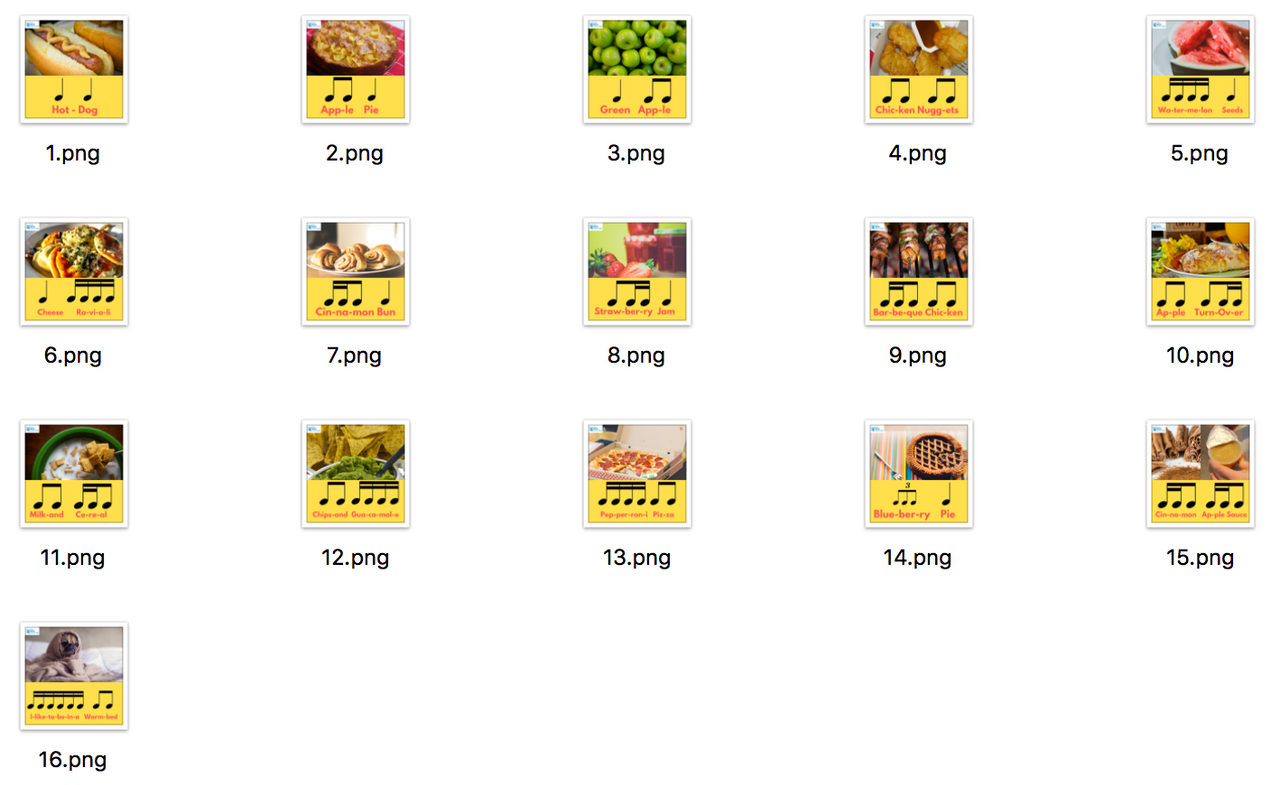Open the file 15.png
Screen dimensions: 1280x785
[1200, 474]
